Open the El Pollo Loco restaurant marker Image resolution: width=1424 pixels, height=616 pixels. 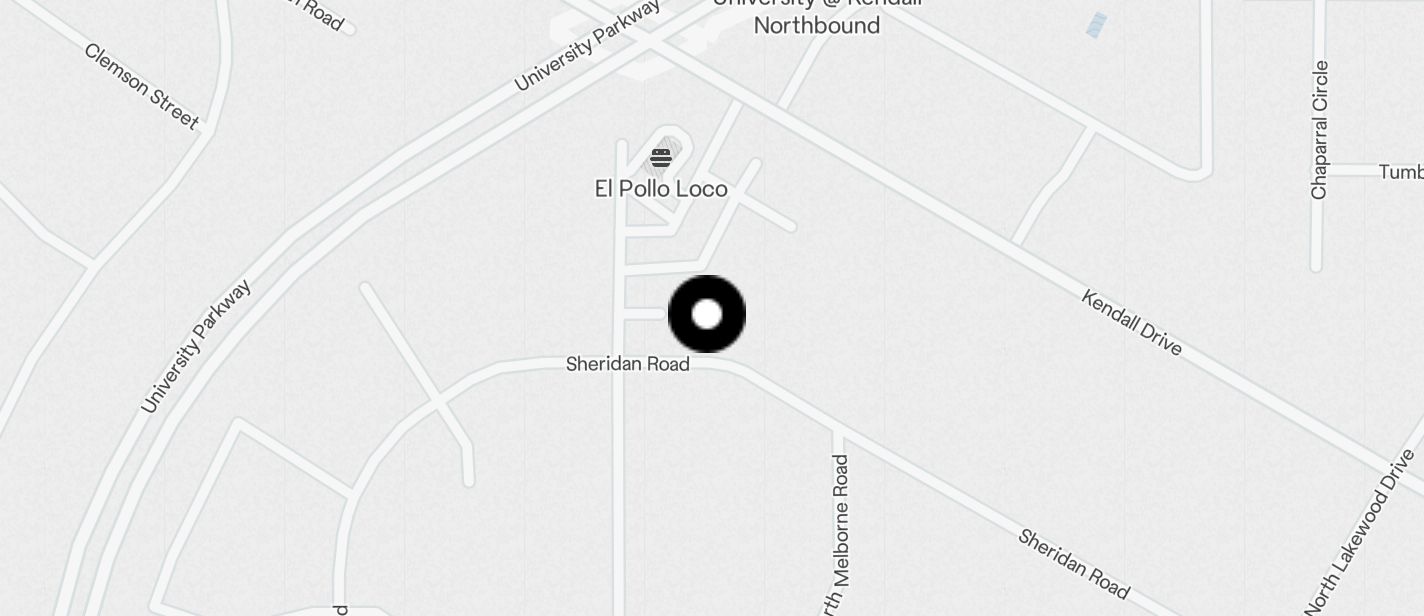tap(660, 158)
